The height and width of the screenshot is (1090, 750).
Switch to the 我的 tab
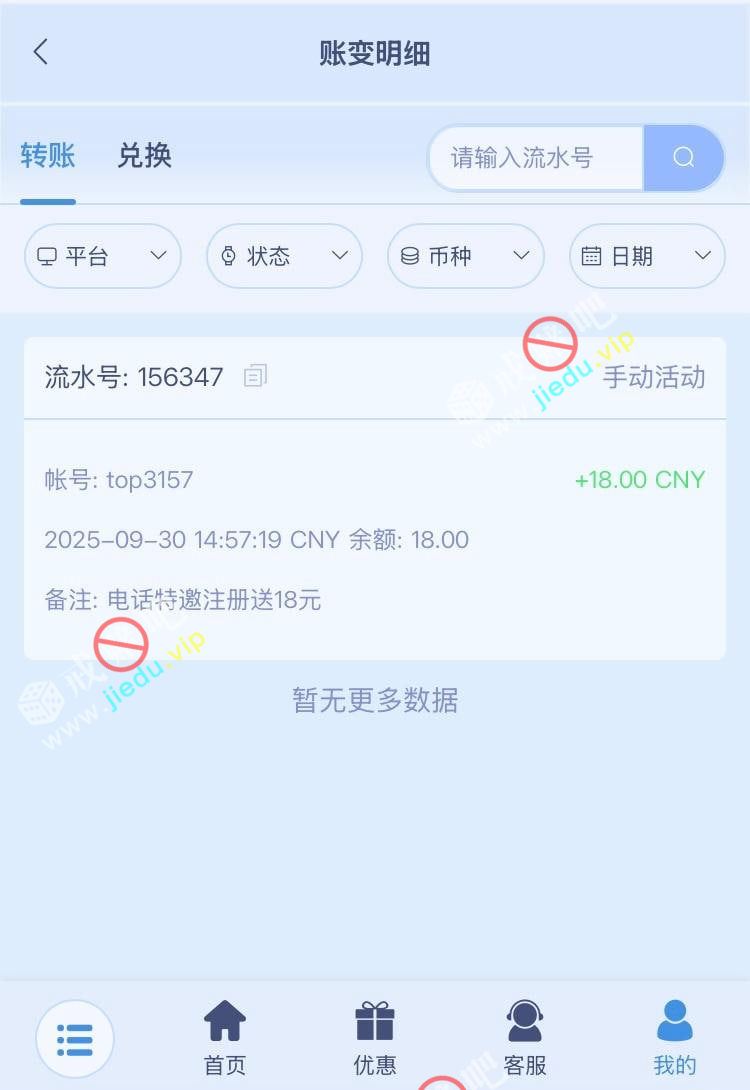click(675, 1039)
